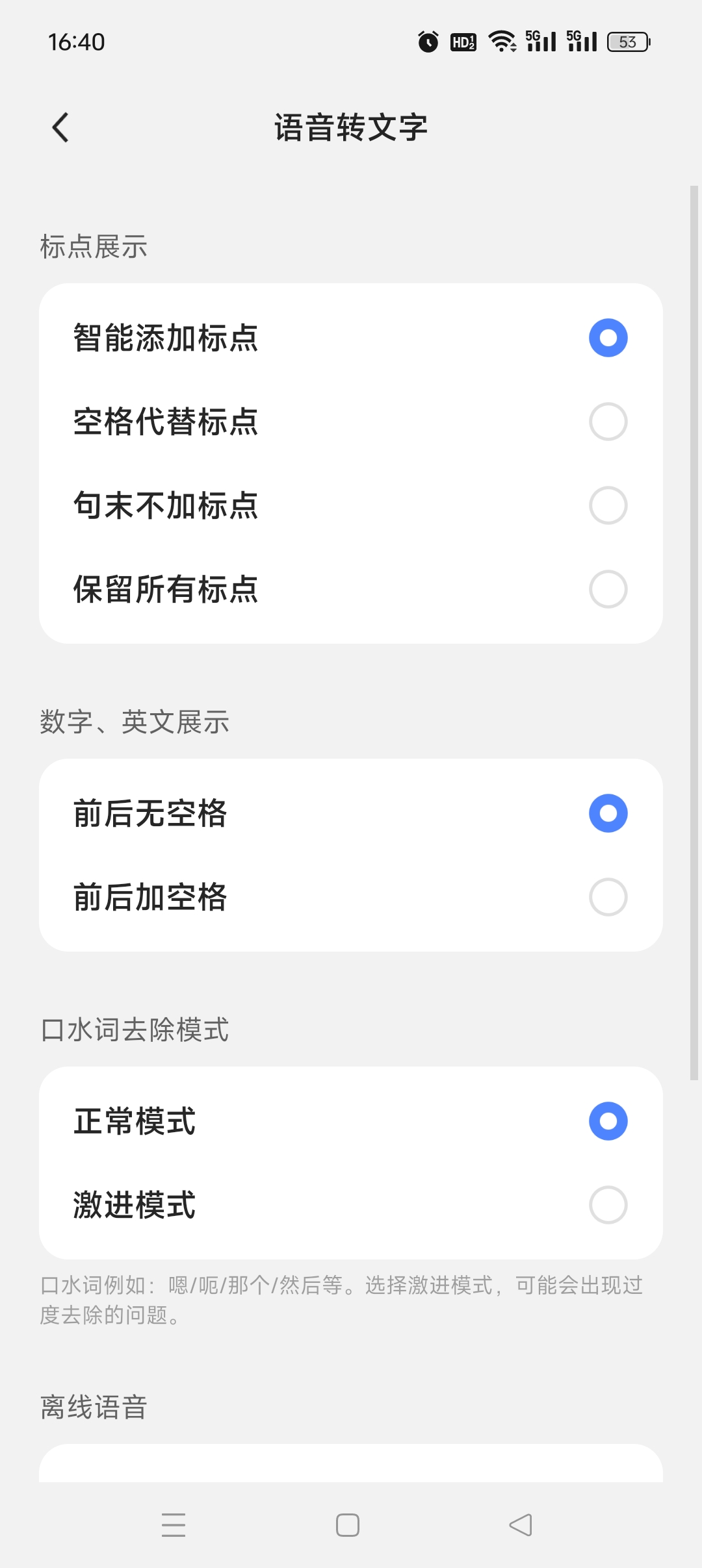Tap the HD calling status icon
Image resolution: width=702 pixels, height=1568 pixels.
(x=462, y=41)
